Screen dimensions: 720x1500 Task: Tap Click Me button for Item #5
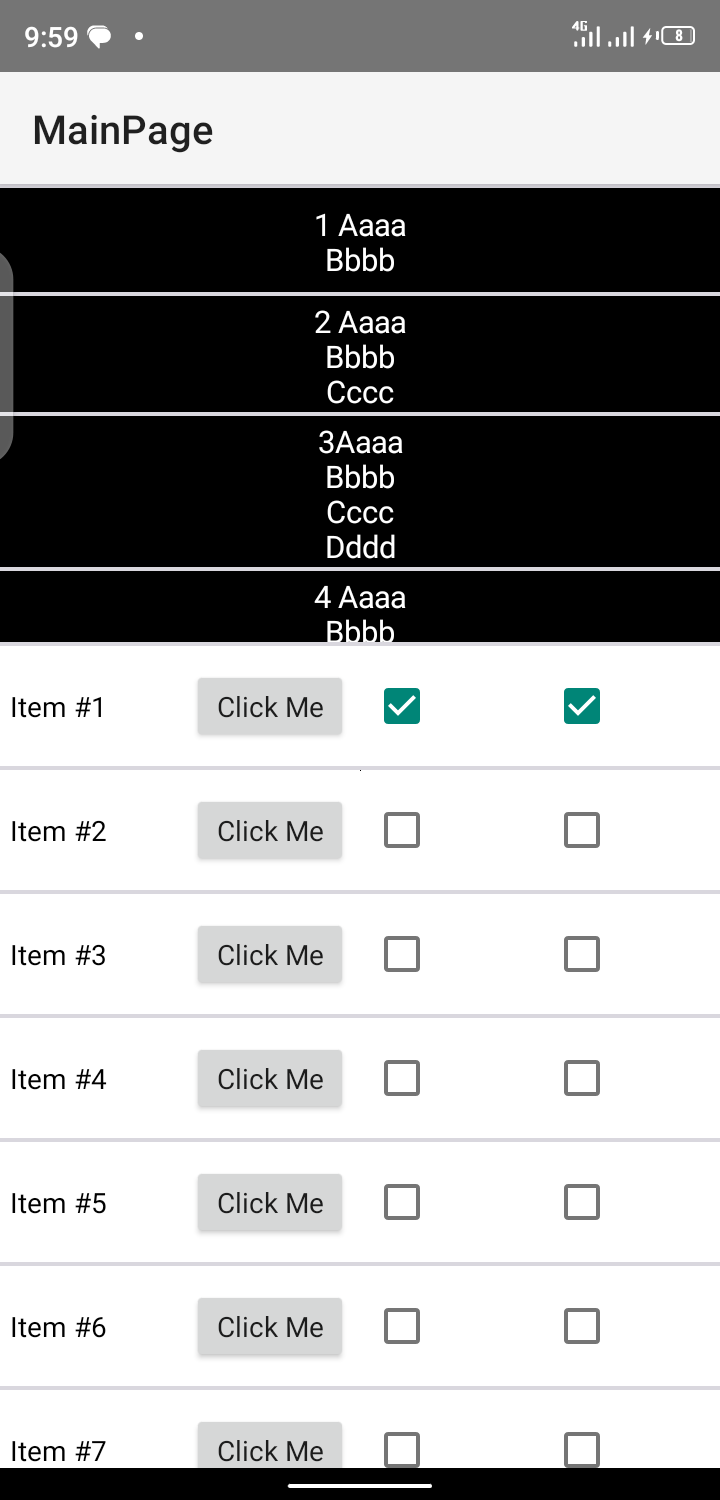coord(270,1203)
